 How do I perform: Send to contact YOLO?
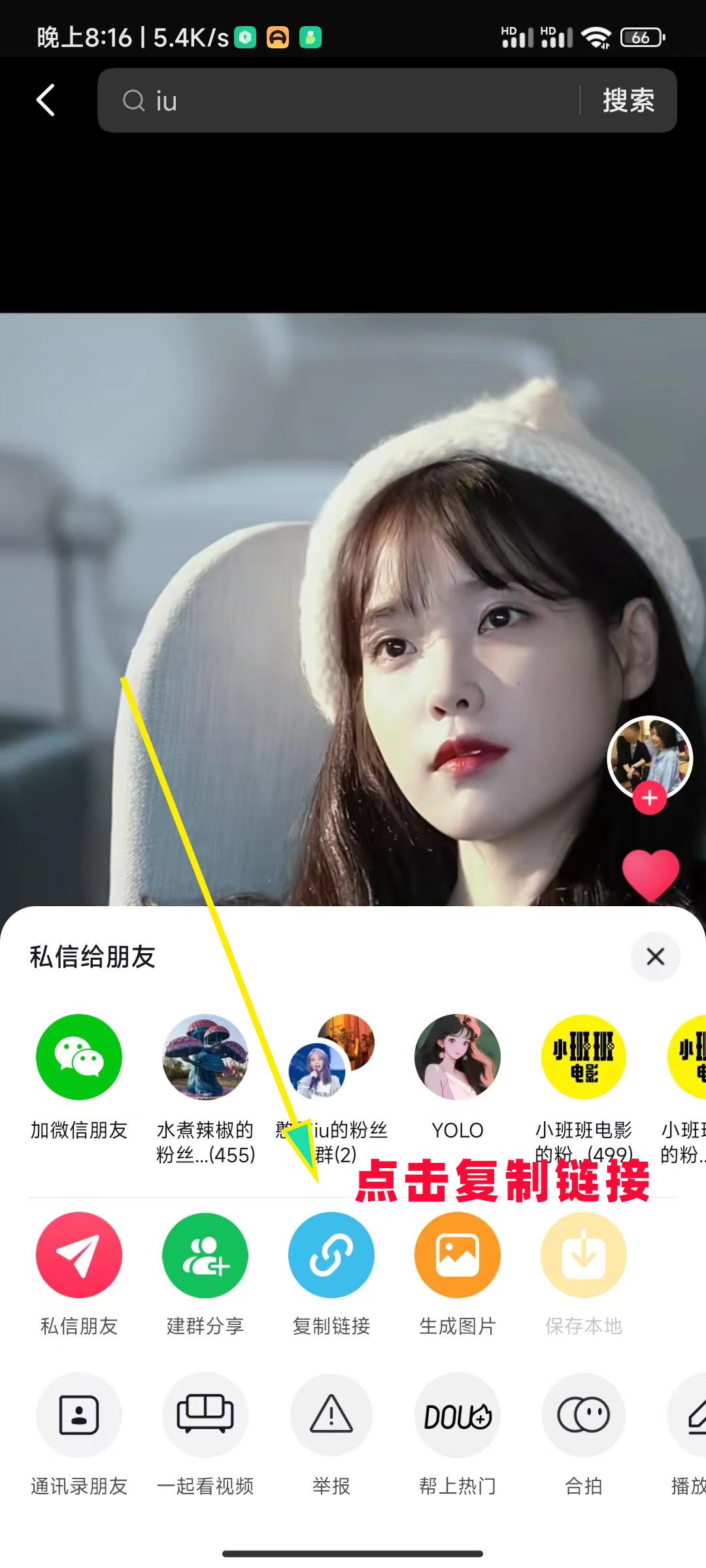[458, 1057]
